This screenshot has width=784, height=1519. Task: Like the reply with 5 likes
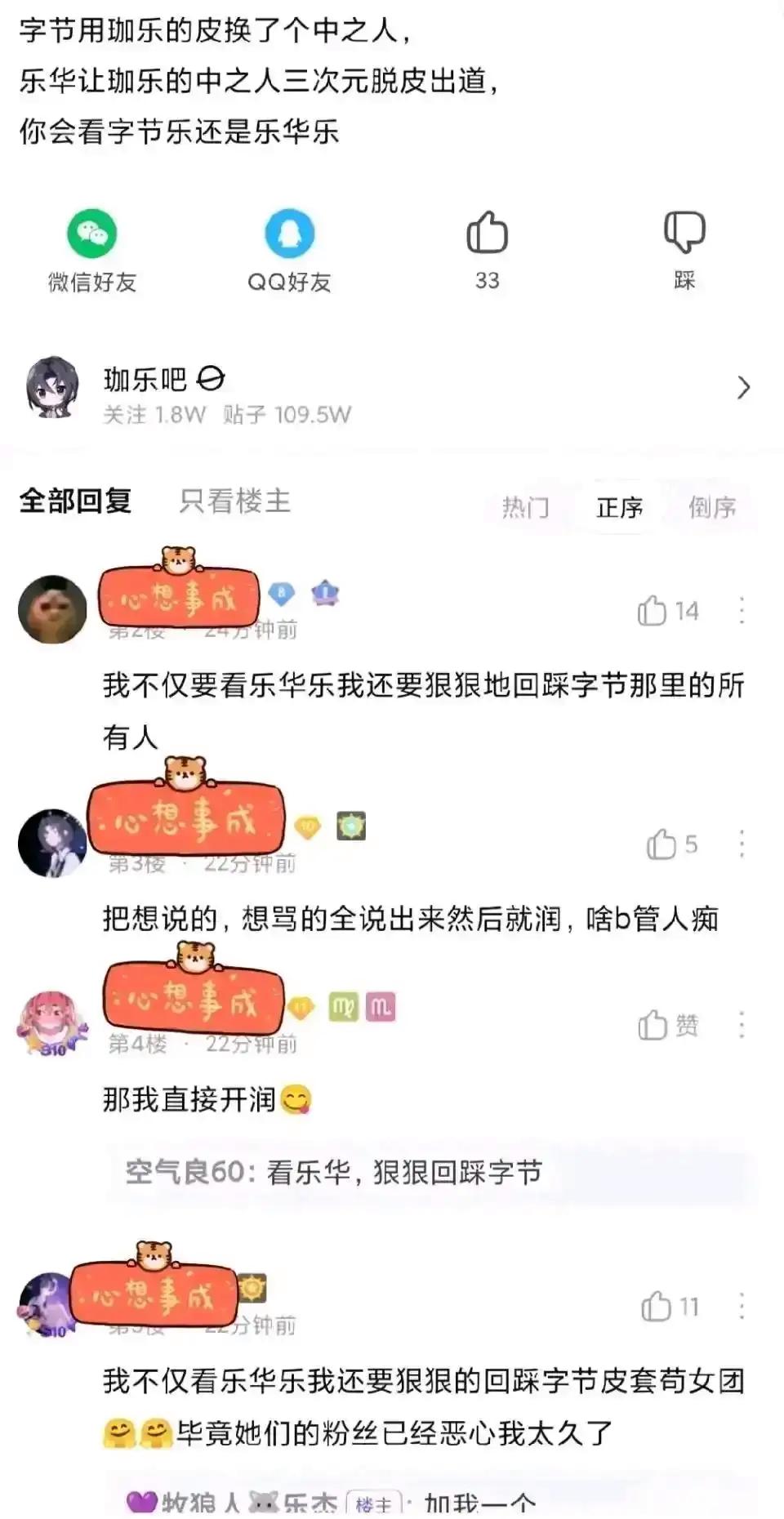[671, 844]
